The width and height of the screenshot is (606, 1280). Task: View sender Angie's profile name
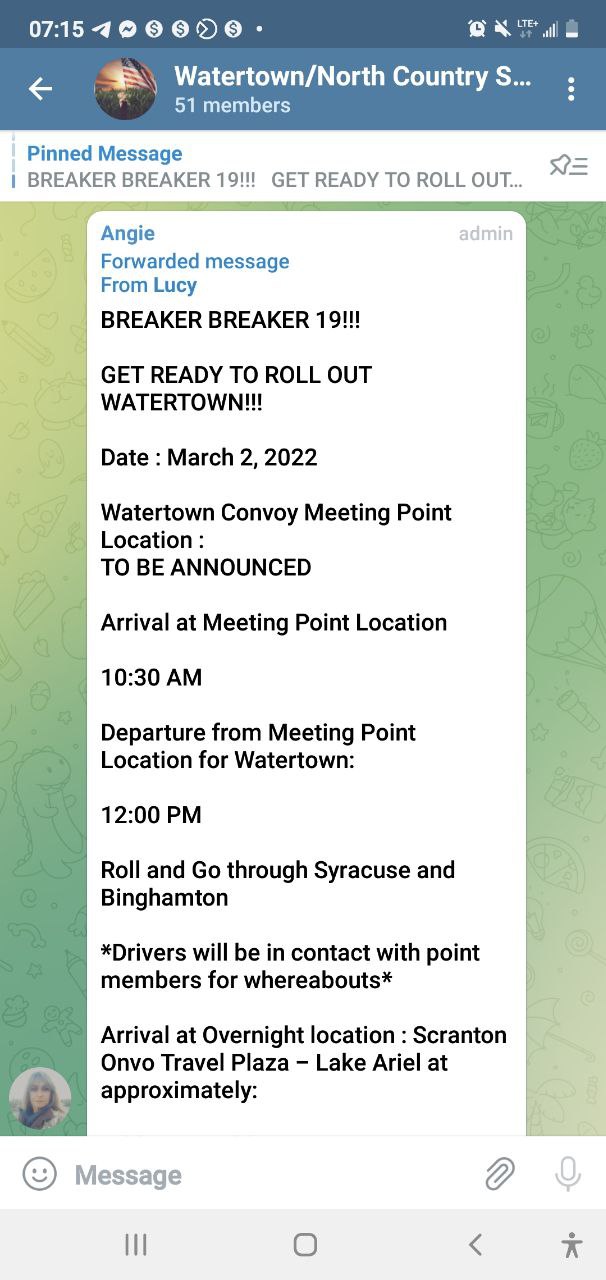(128, 233)
